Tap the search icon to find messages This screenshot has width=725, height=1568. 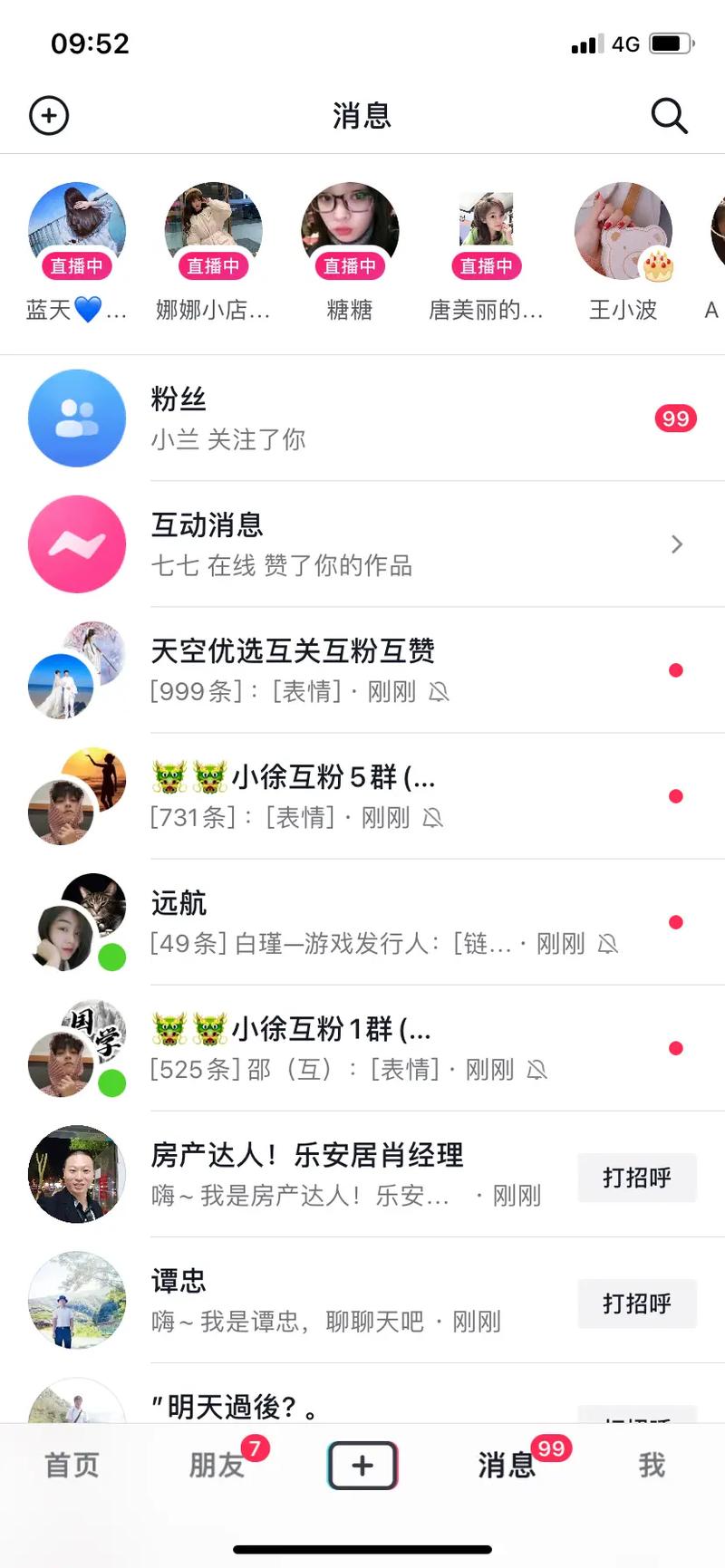(x=669, y=115)
